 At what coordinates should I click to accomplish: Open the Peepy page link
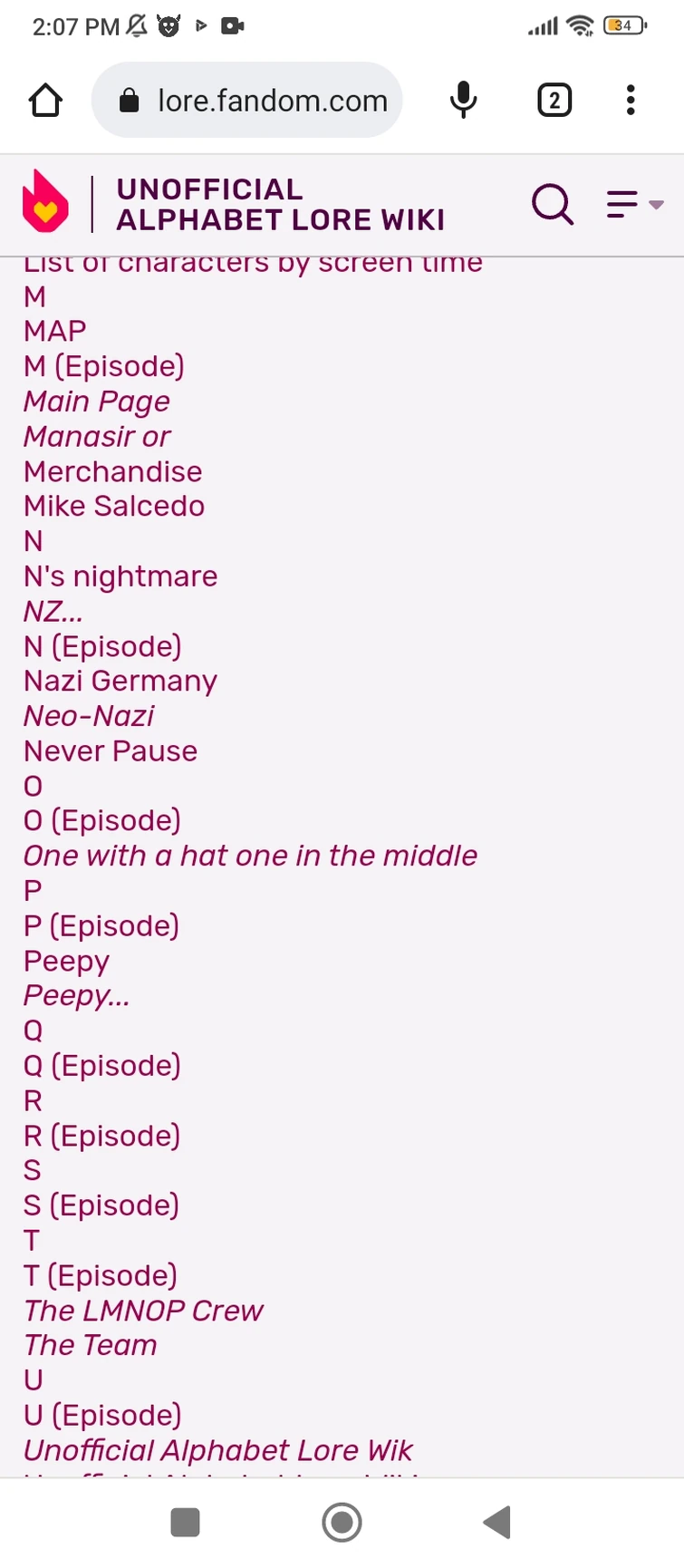[66, 961]
